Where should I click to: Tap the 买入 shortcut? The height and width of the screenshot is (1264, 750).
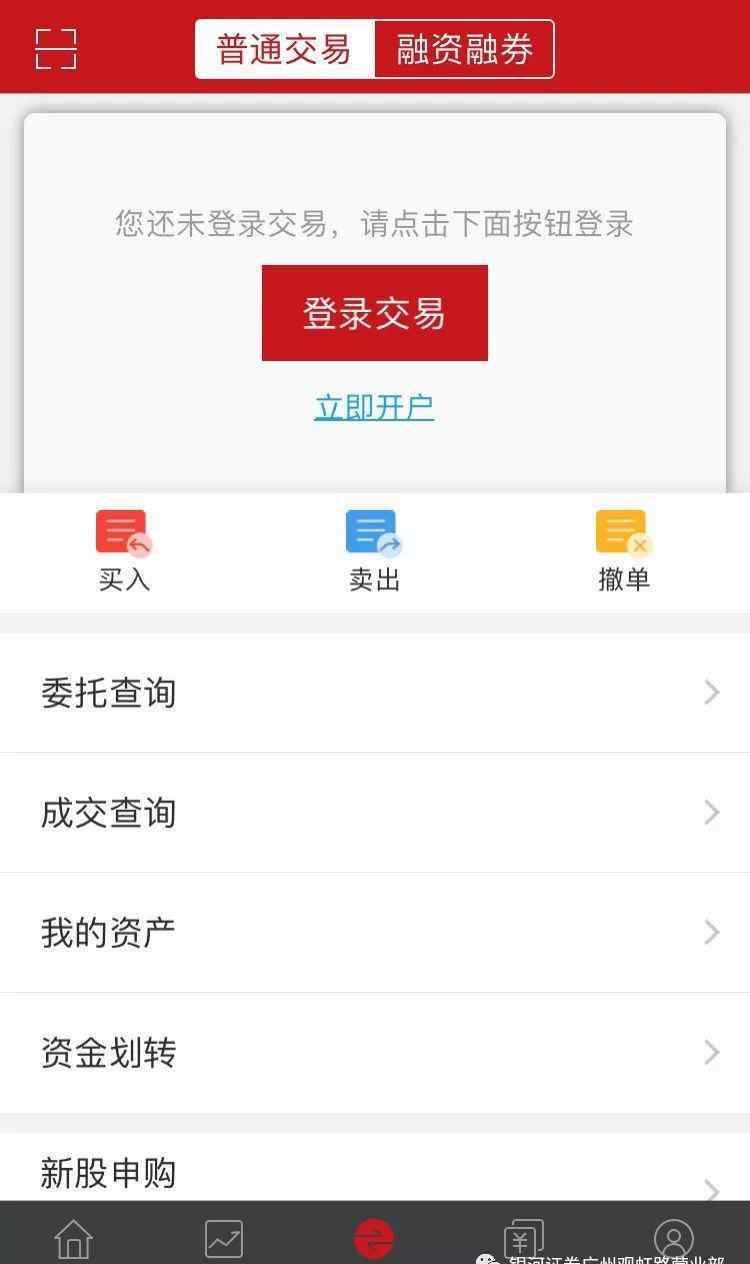[124, 551]
